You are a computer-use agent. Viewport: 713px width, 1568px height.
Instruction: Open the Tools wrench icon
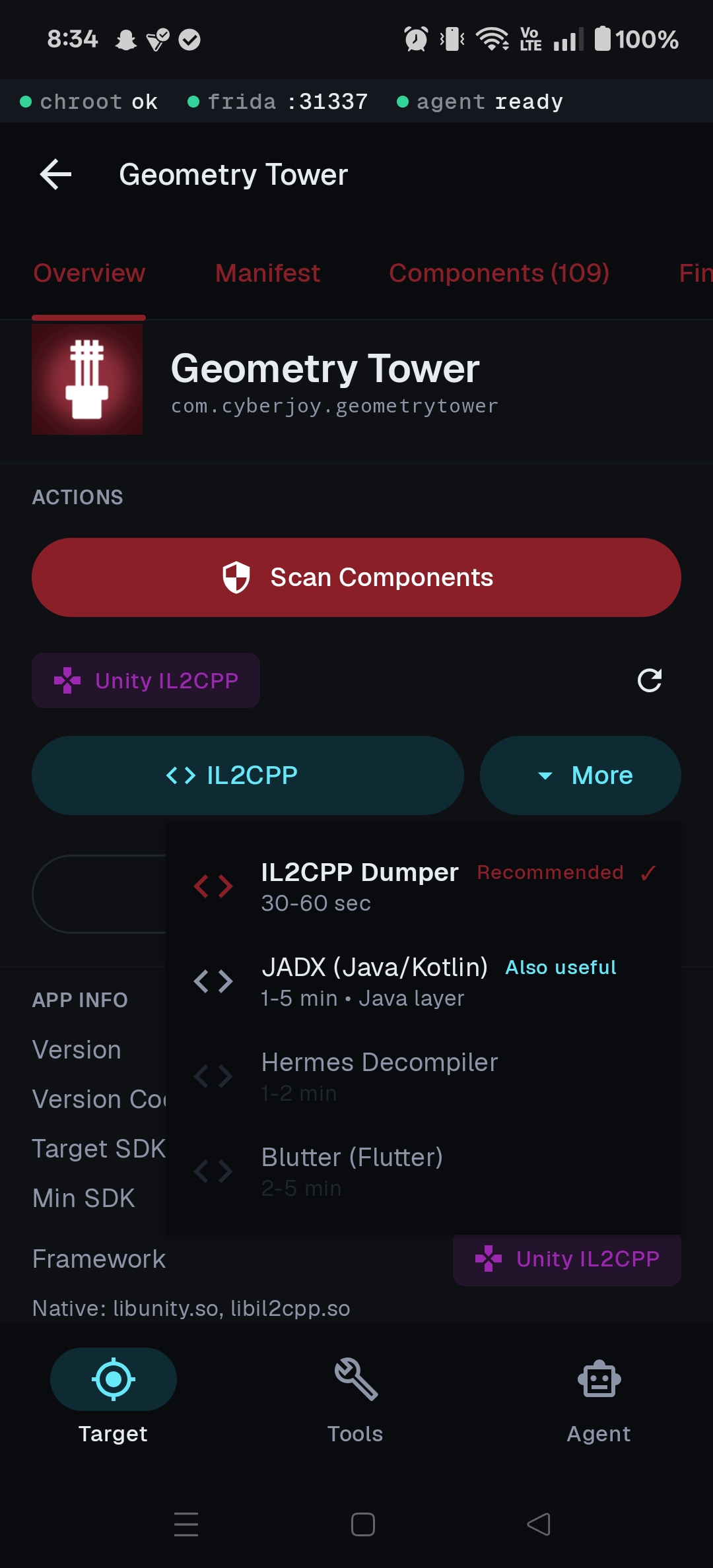pyautogui.click(x=355, y=1378)
